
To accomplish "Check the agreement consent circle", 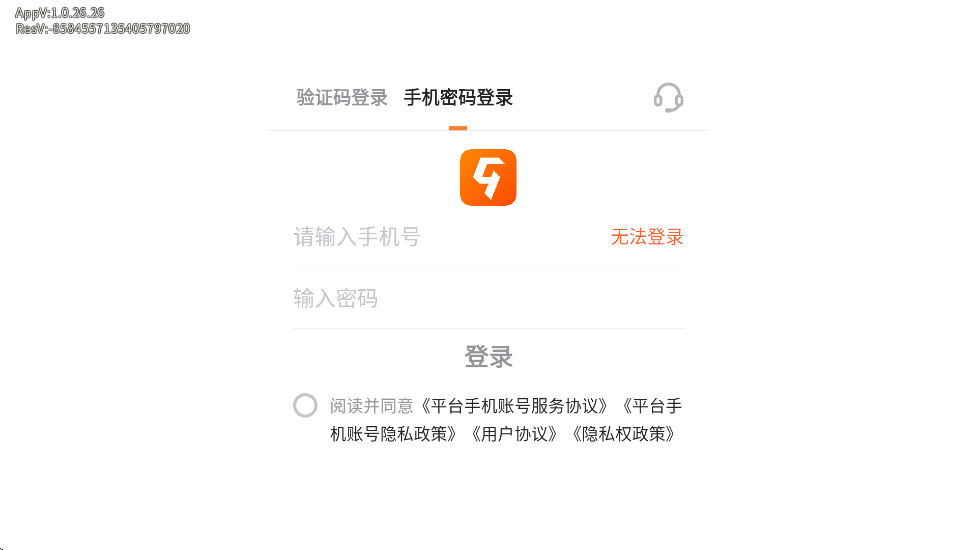I will click(x=305, y=405).
